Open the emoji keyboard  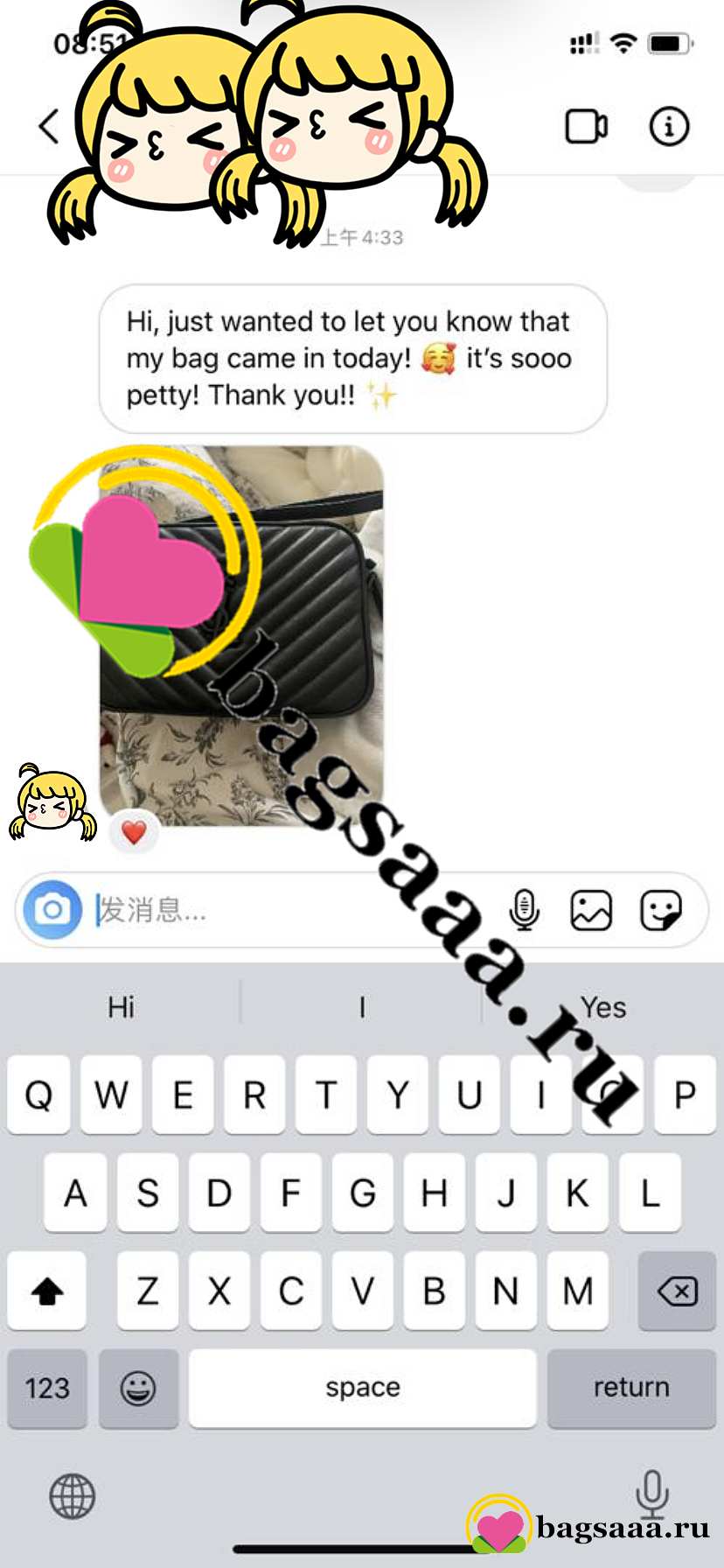138,1388
